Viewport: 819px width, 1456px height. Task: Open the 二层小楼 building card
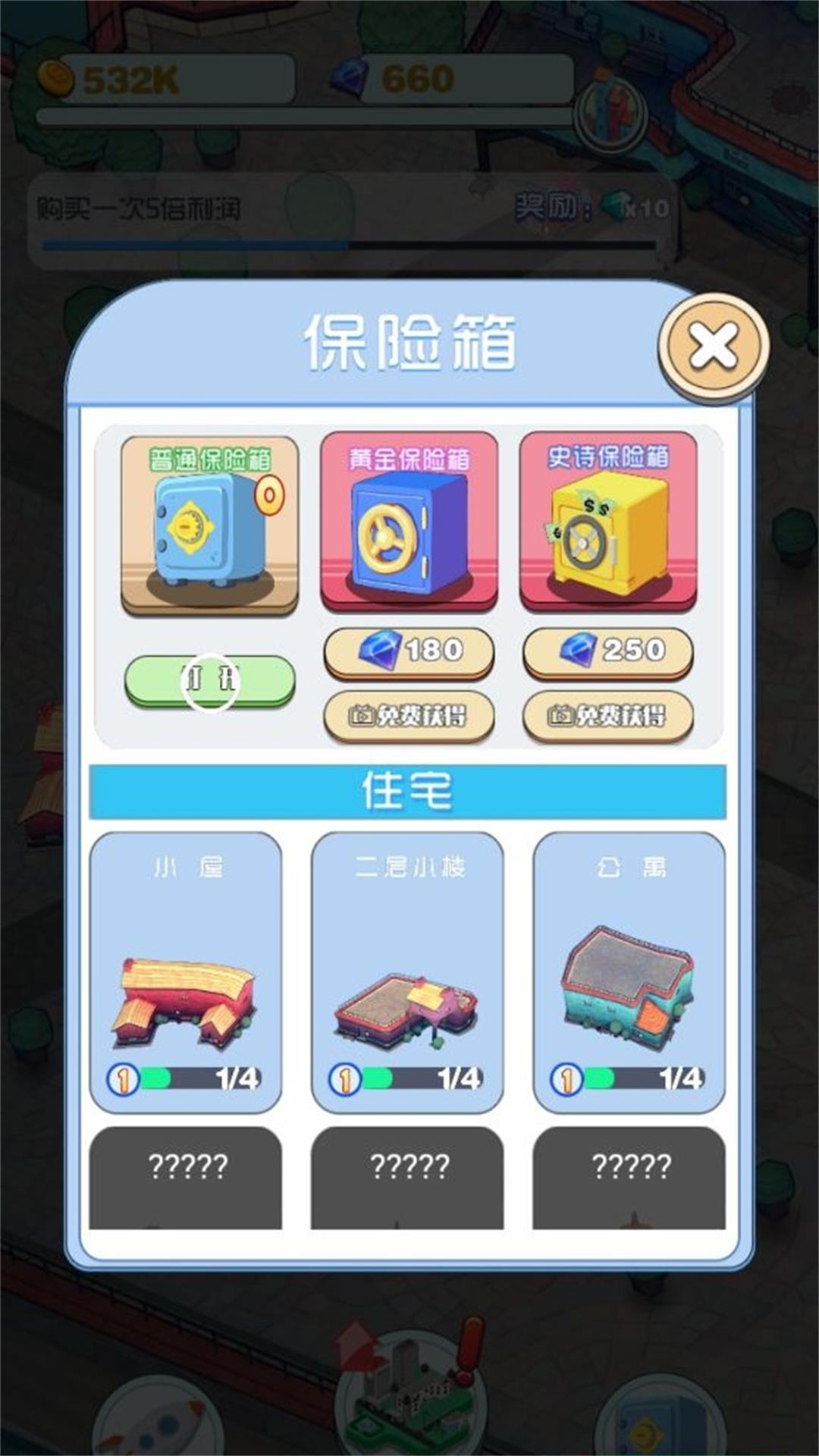[x=407, y=973]
